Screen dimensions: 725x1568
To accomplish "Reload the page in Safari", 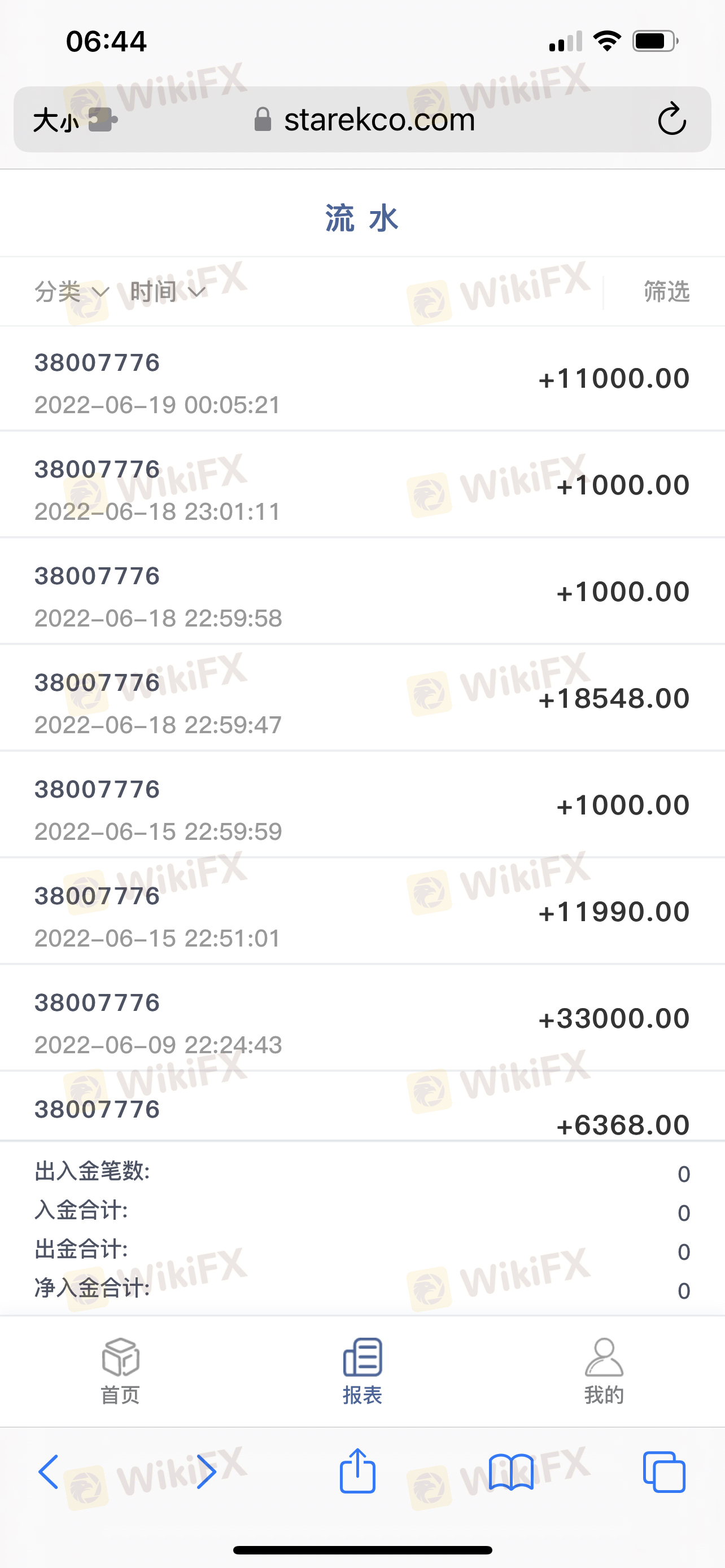I will (x=672, y=119).
